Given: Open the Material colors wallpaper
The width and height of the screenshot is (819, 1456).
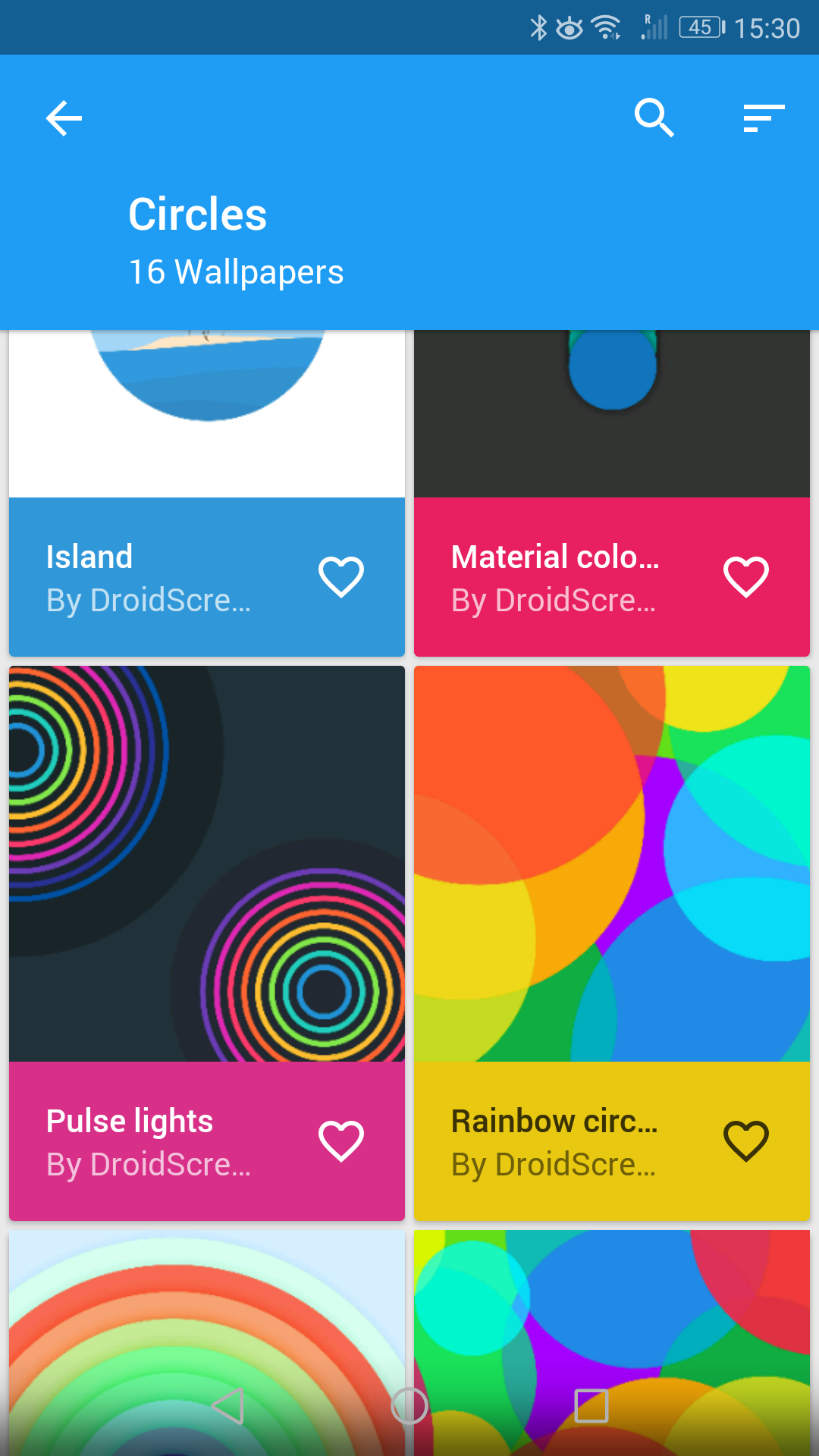Looking at the screenshot, I should coord(611,413).
